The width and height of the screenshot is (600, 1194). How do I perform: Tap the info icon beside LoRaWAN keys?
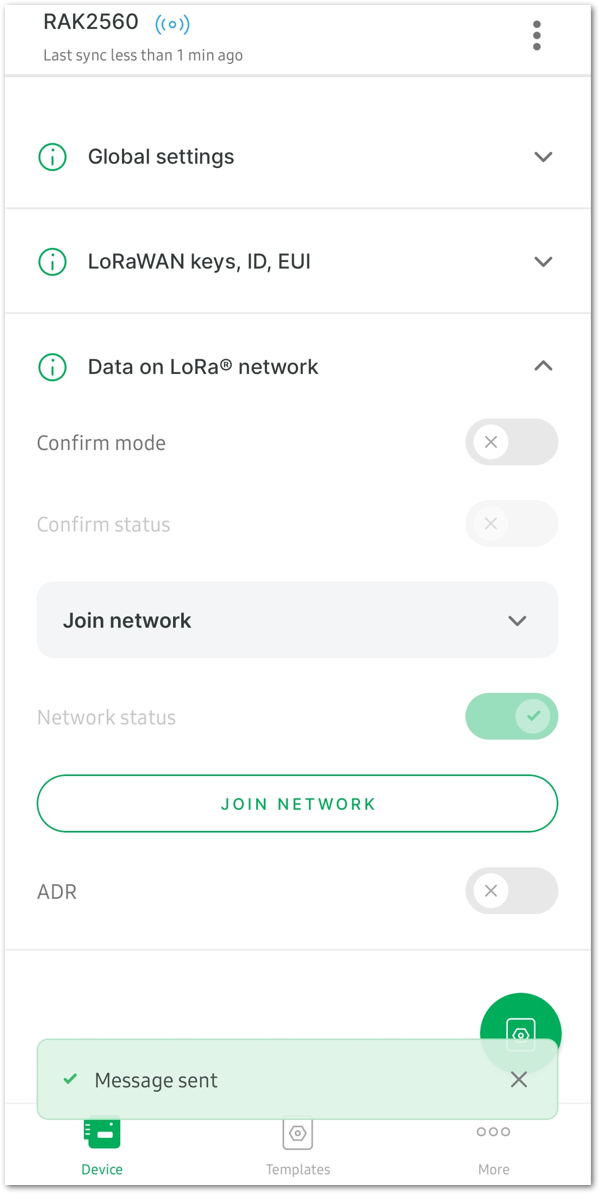(x=52, y=262)
